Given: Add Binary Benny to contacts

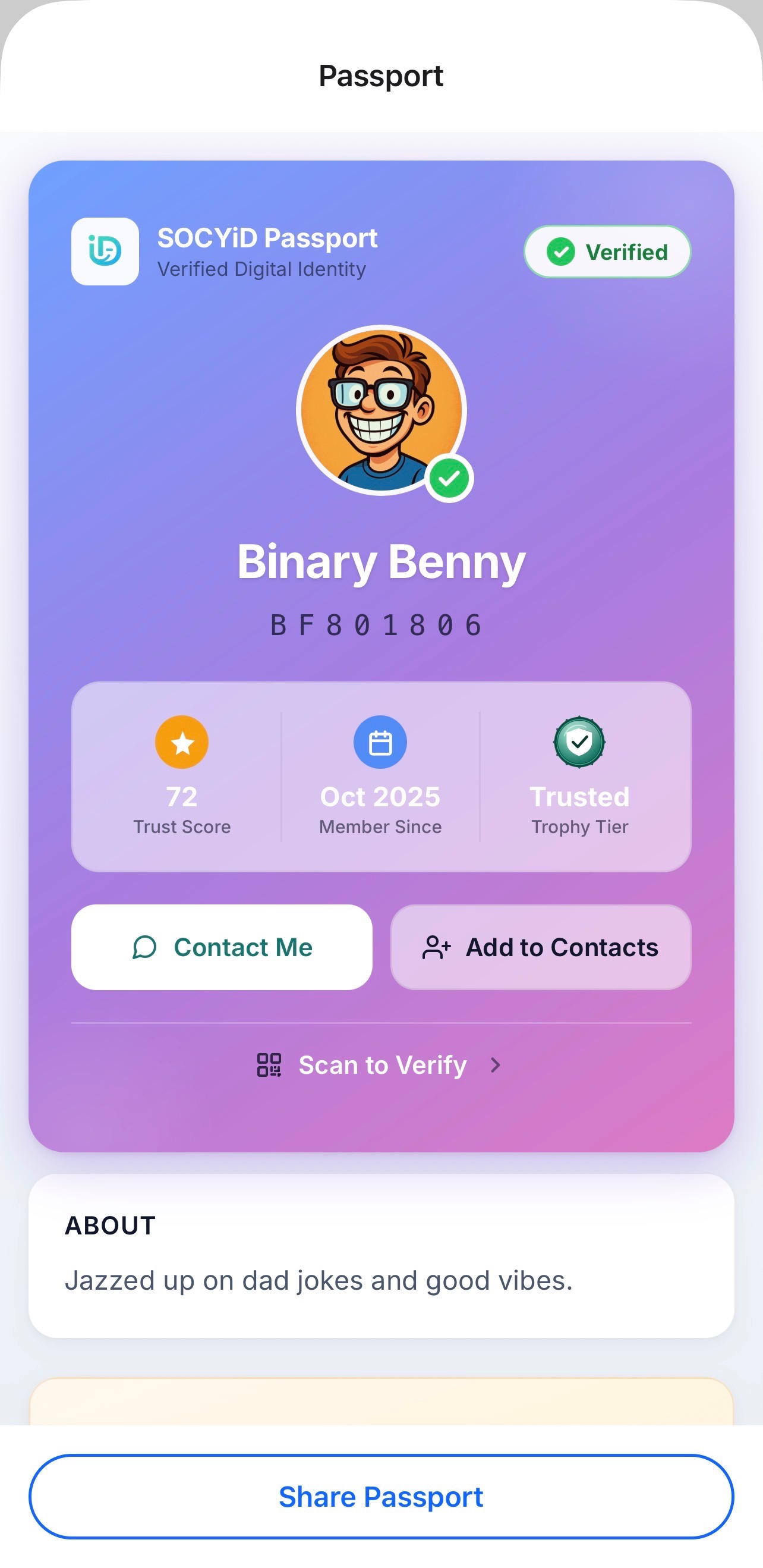Looking at the screenshot, I should pyautogui.click(x=541, y=947).
